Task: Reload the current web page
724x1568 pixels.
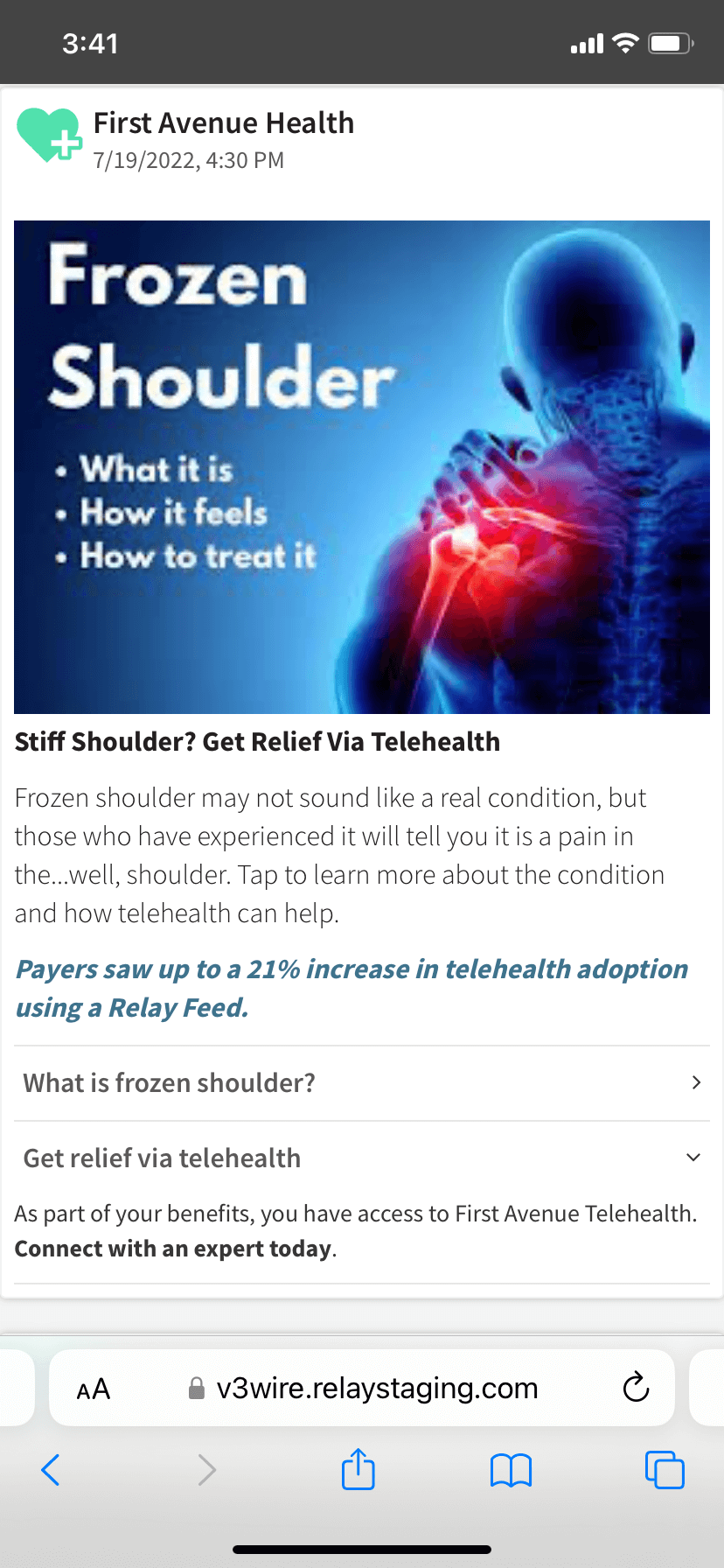Action: click(636, 1387)
